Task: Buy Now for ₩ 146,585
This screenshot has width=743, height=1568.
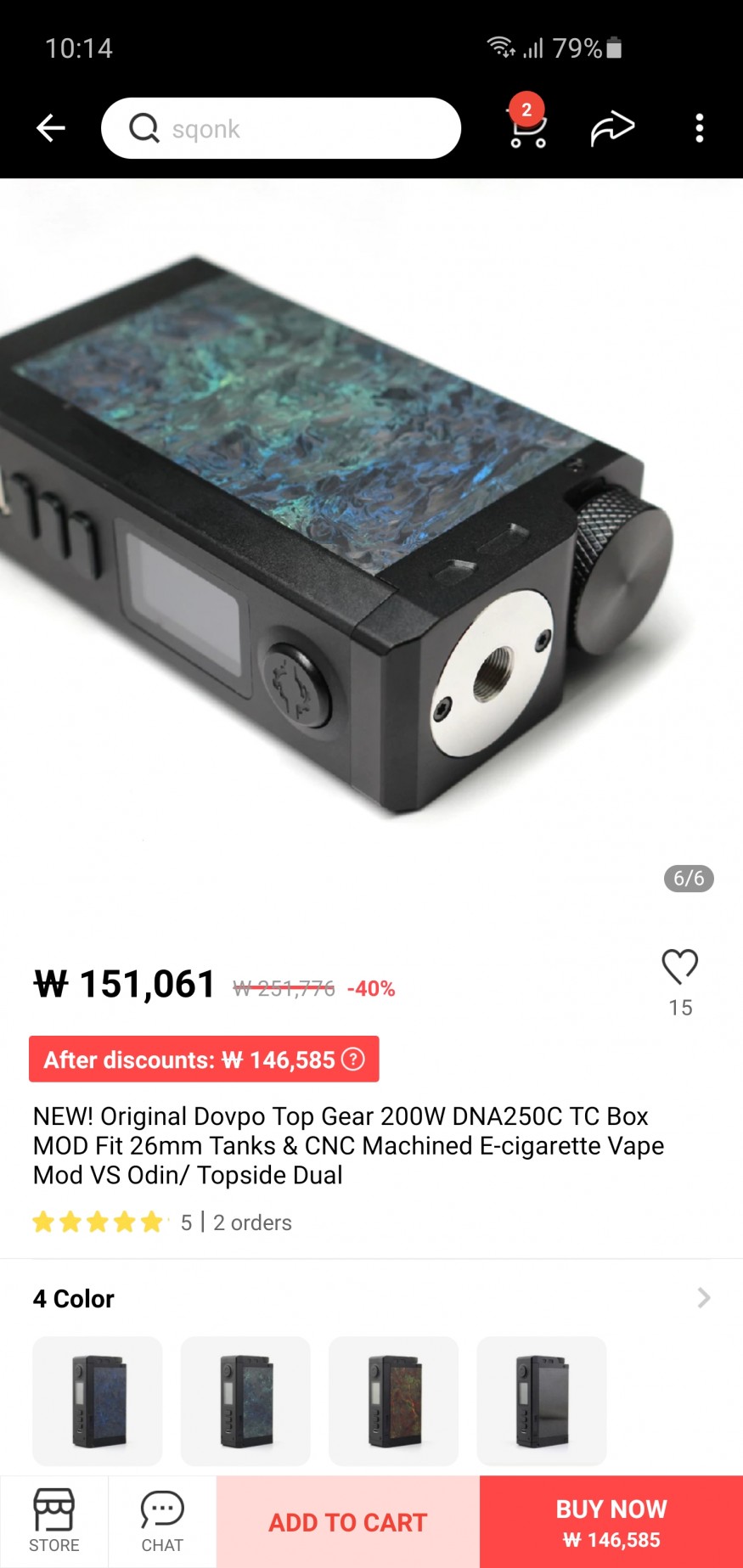Action: (x=611, y=1522)
